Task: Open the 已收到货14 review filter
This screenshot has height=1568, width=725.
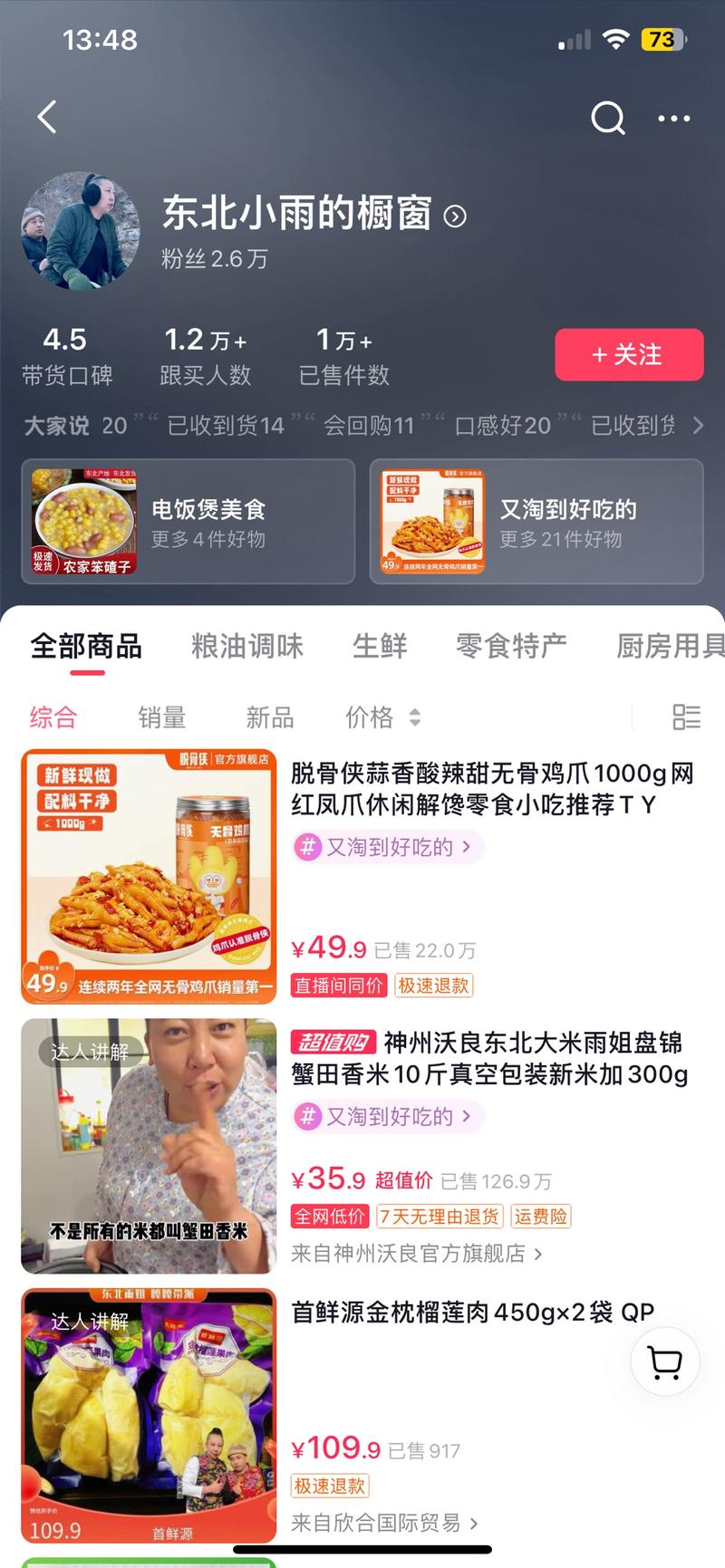Action: [x=227, y=426]
